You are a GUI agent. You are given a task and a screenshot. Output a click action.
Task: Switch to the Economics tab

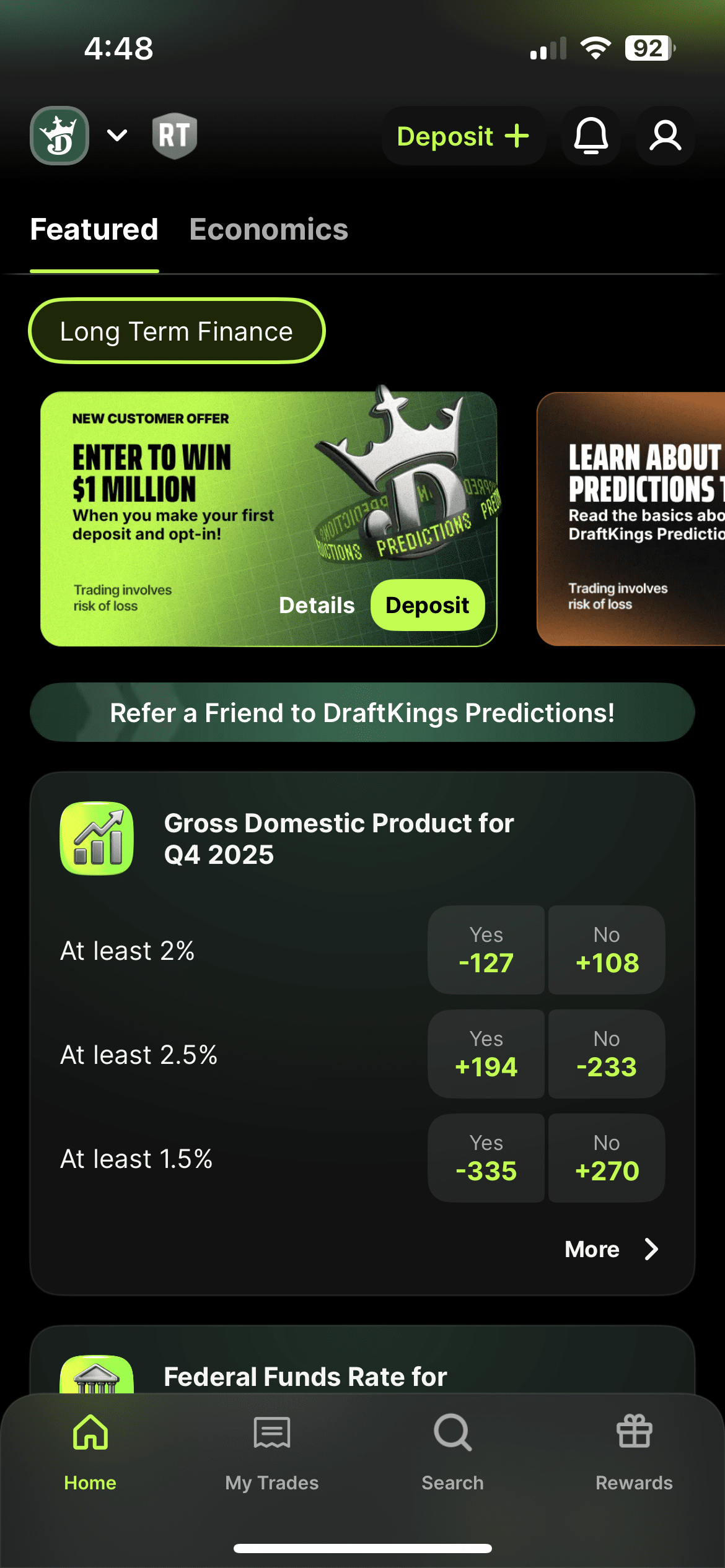268,230
